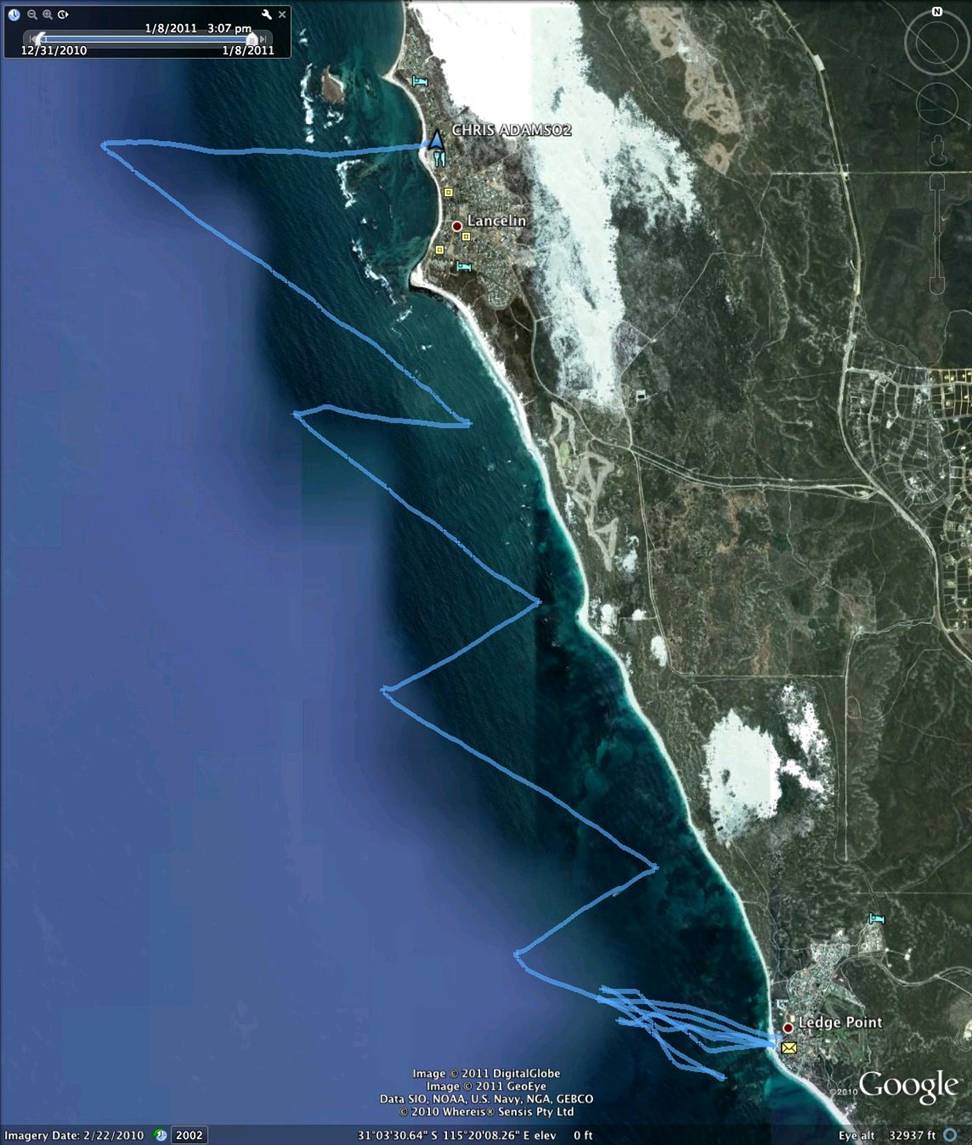Select the Street View pegman
This screenshot has height=1145, width=972.
coord(937,152)
